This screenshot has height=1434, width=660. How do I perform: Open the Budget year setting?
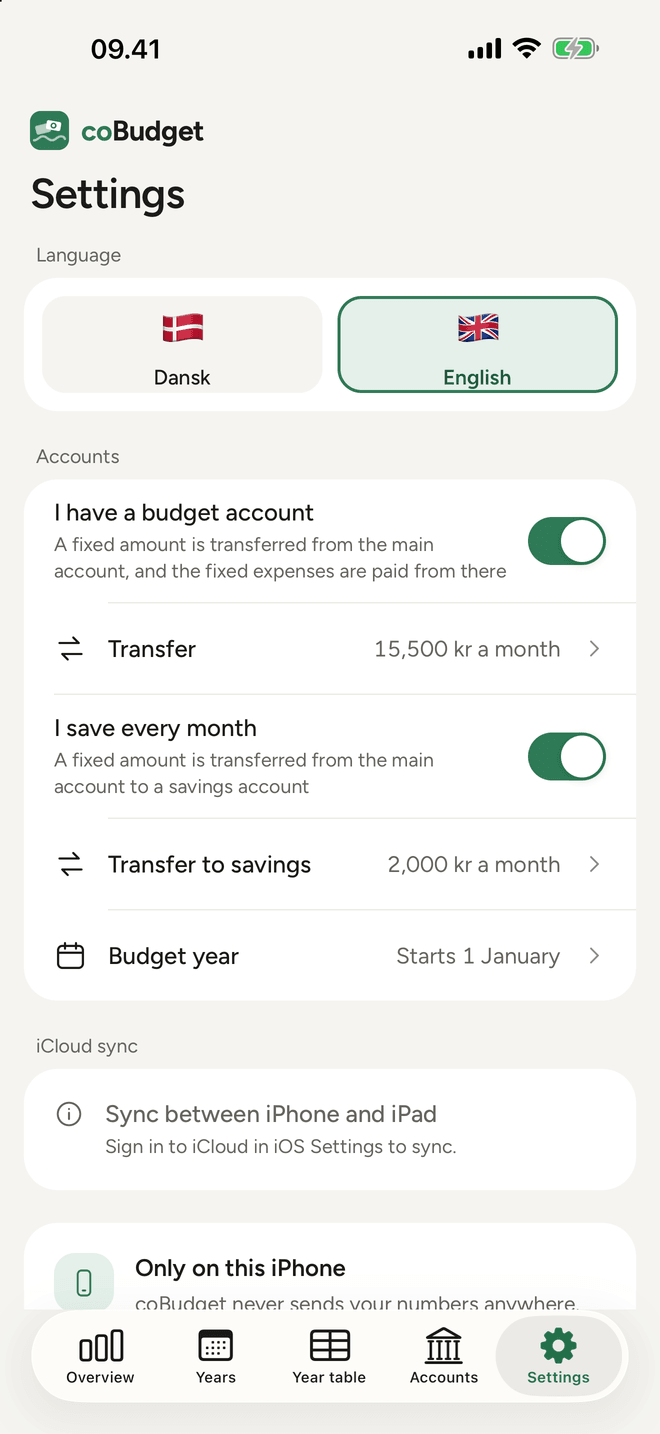(330, 956)
